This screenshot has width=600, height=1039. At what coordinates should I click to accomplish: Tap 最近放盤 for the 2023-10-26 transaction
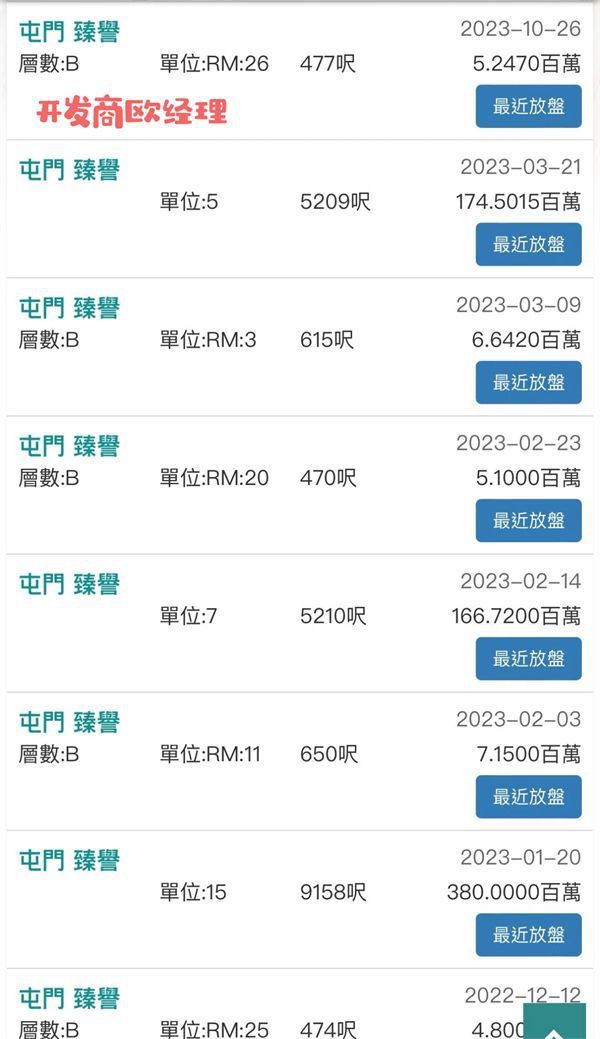click(528, 106)
